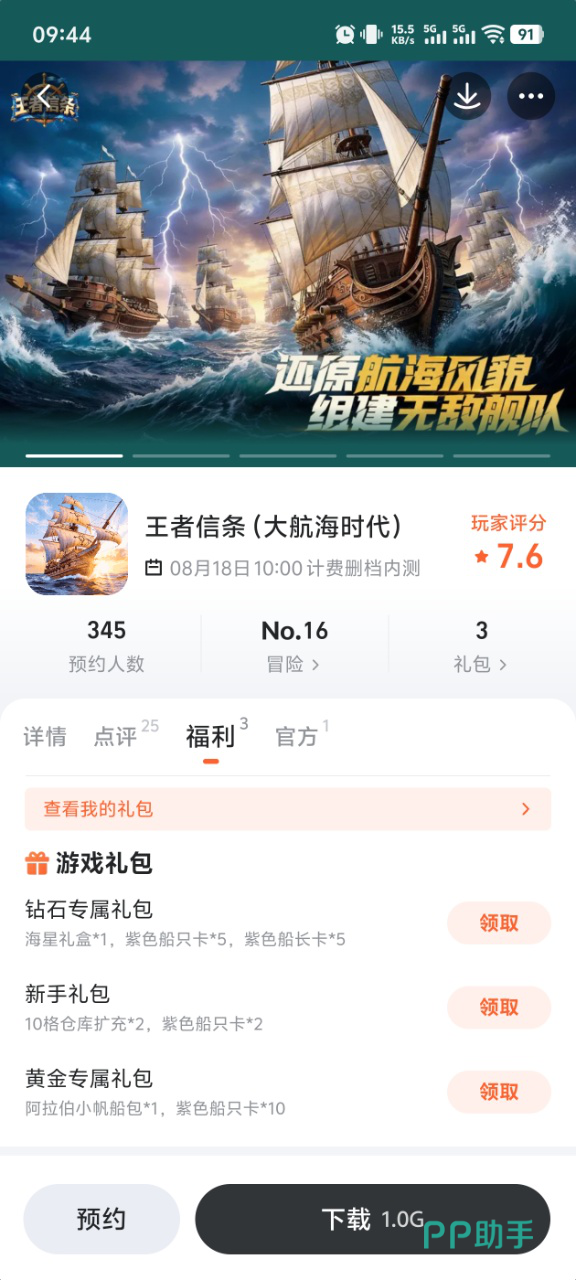Select the 福利 tab
576x1280 pixels.
pos(210,737)
